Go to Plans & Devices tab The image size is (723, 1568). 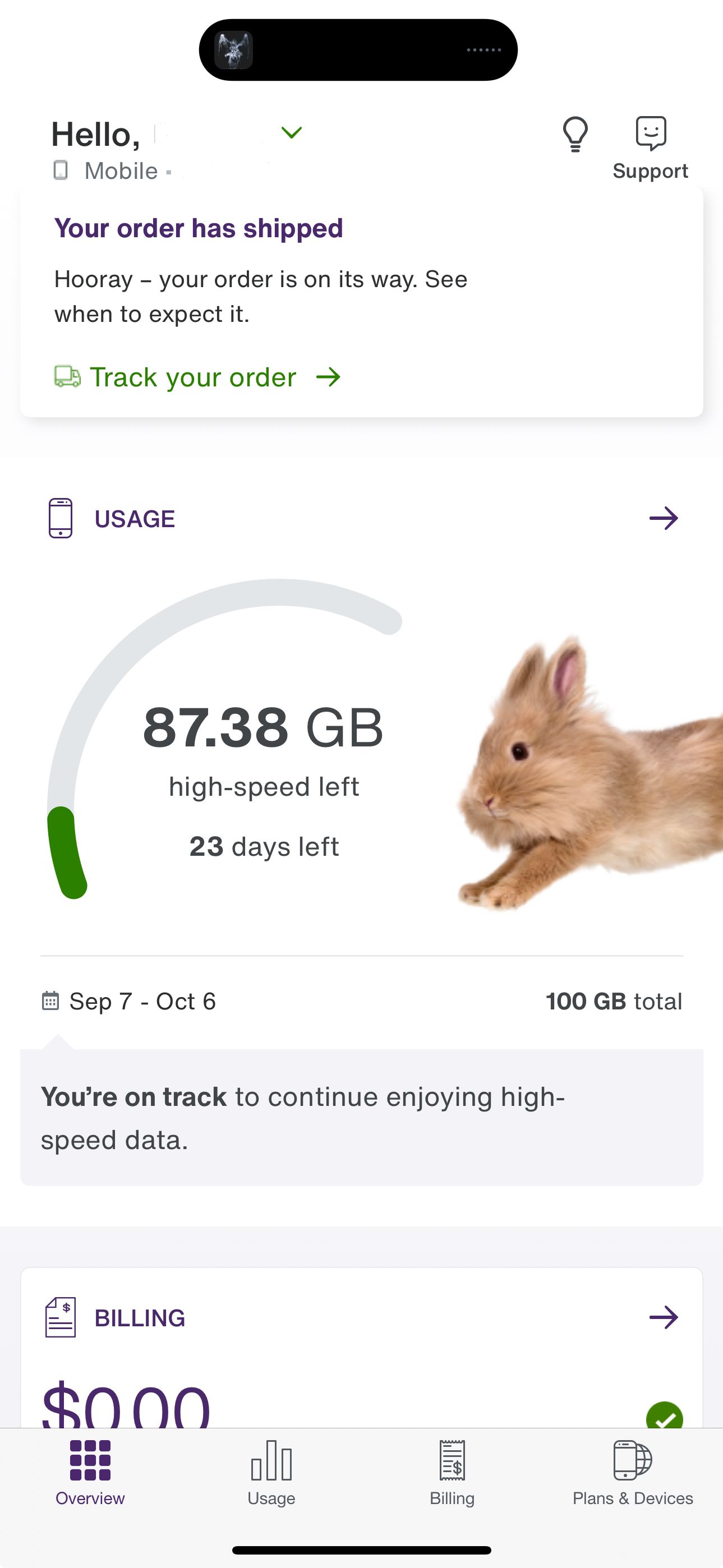click(632, 1470)
